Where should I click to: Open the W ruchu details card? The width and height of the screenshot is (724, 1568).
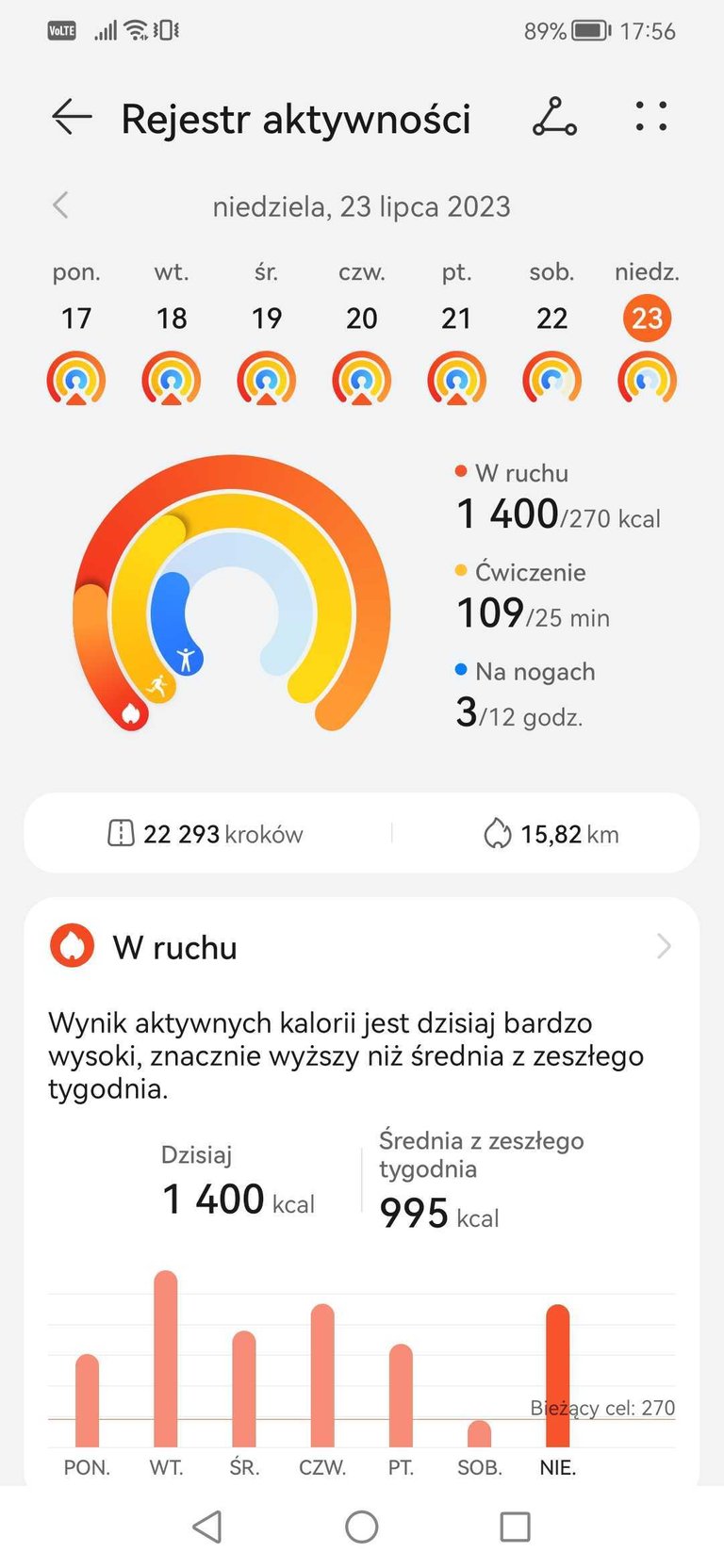click(362, 947)
